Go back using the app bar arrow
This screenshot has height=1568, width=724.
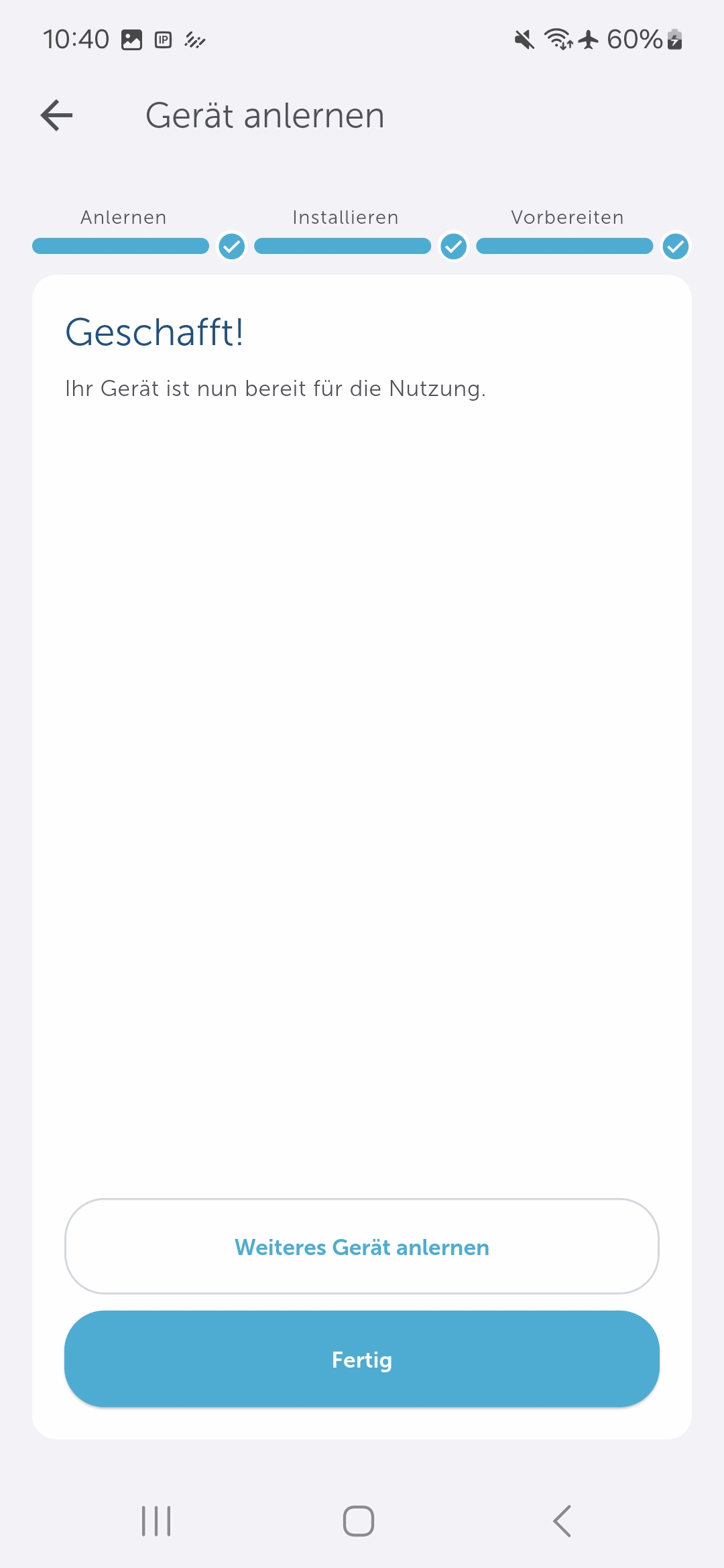57,115
